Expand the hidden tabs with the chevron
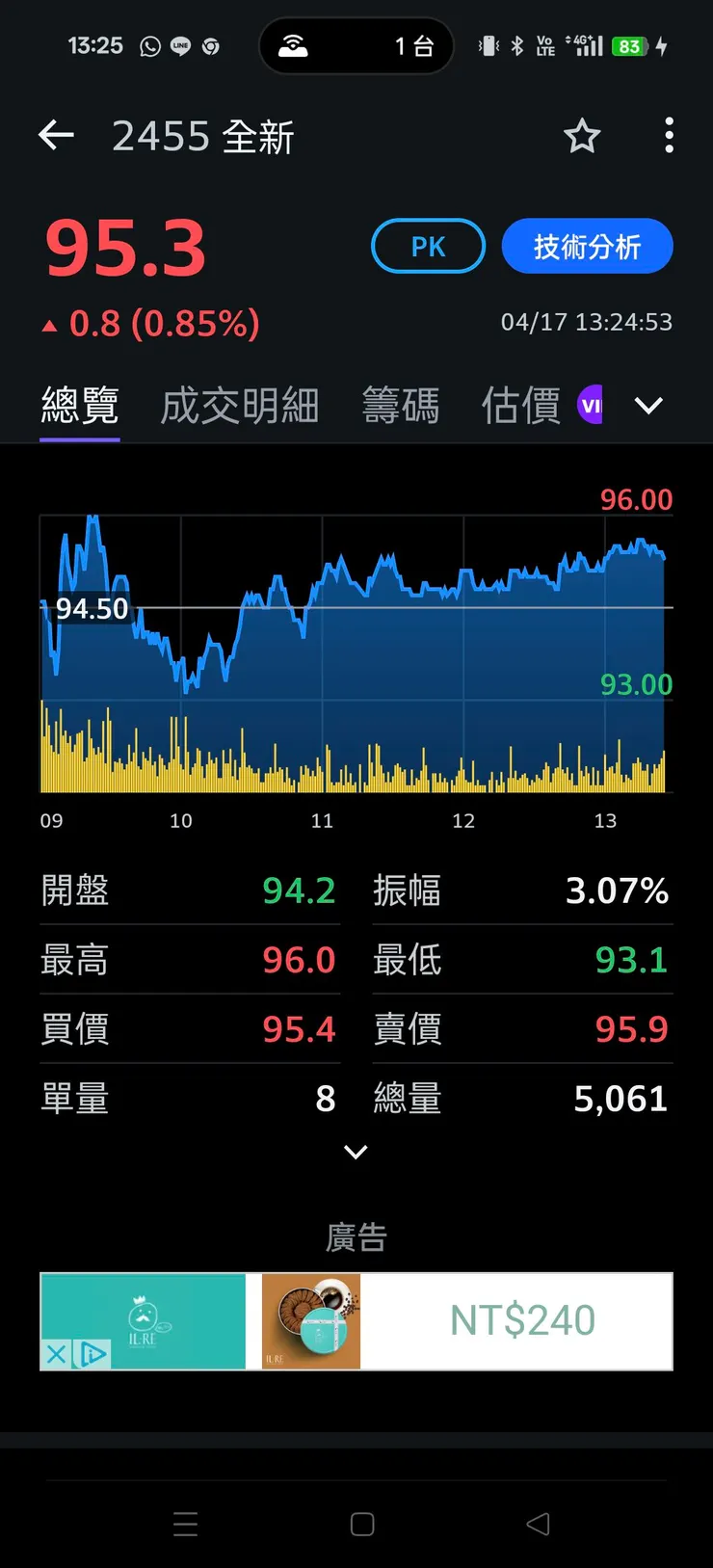 click(x=647, y=405)
